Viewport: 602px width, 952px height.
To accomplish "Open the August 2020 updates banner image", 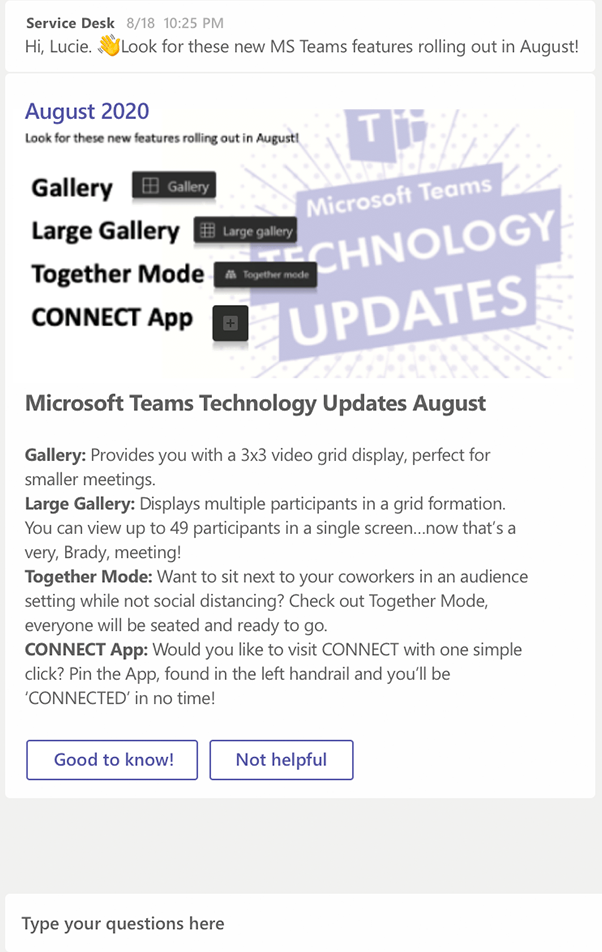I will coord(300,238).
